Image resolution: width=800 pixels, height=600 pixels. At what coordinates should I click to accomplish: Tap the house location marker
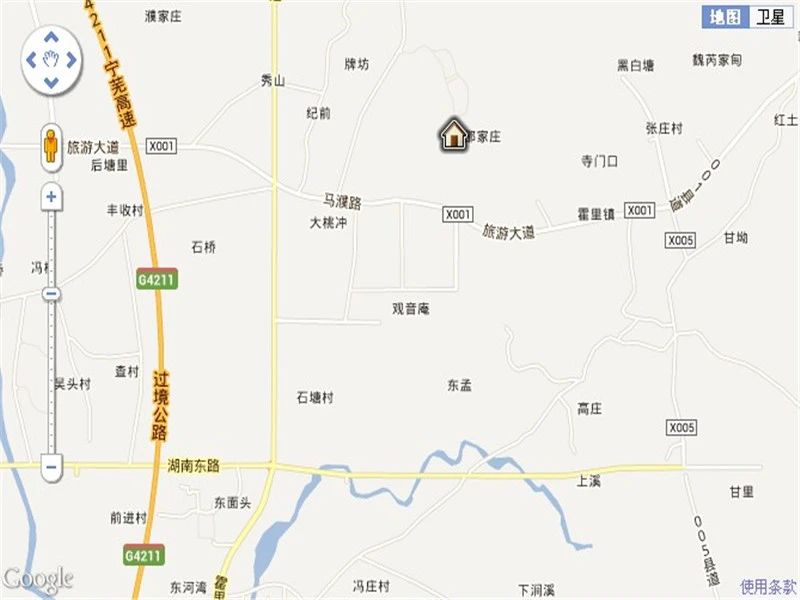point(453,134)
